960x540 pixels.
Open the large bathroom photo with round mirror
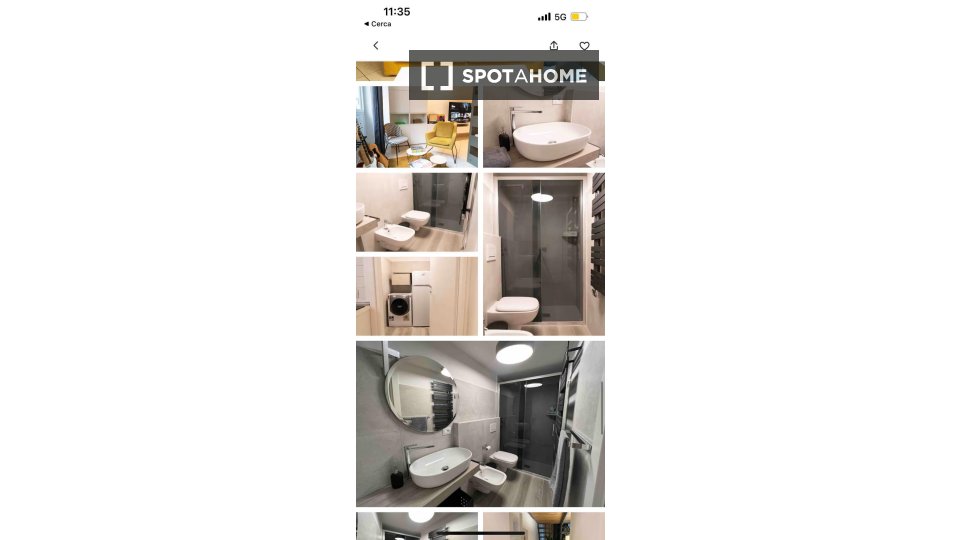pyautogui.click(x=480, y=424)
